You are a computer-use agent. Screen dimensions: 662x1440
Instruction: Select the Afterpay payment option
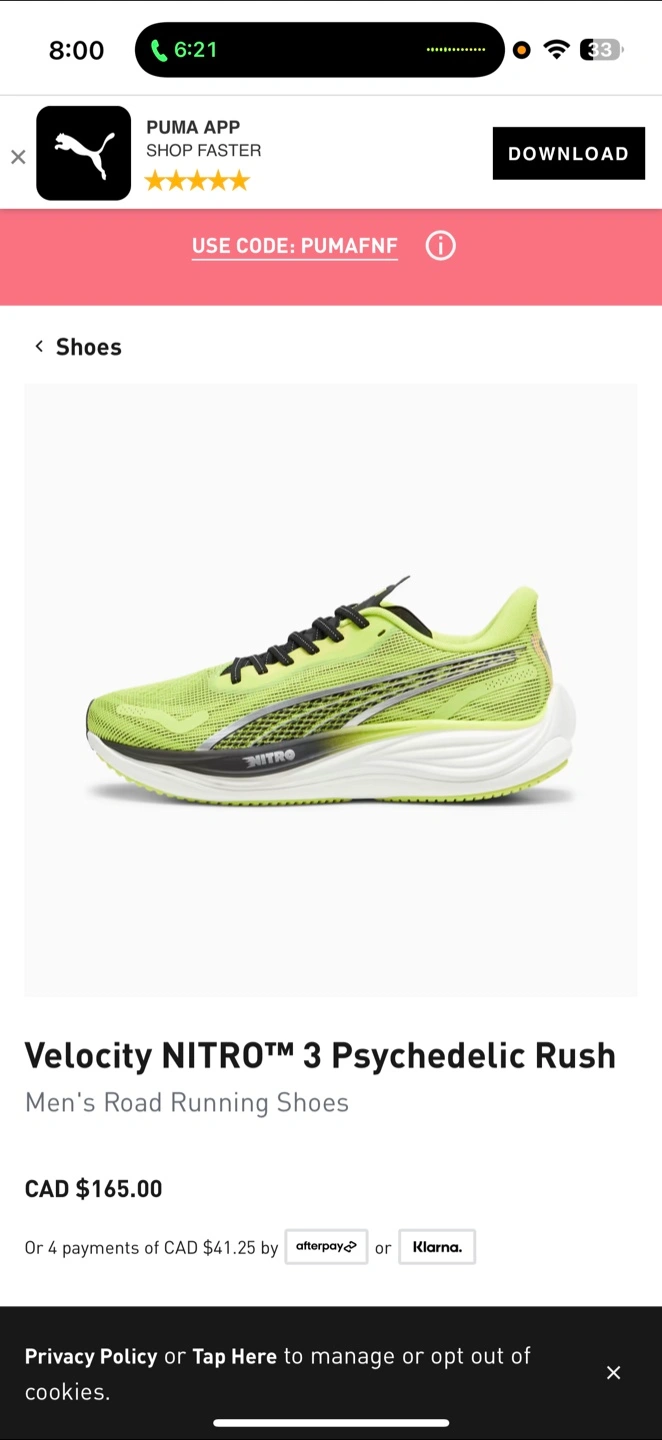[x=326, y=1247]
